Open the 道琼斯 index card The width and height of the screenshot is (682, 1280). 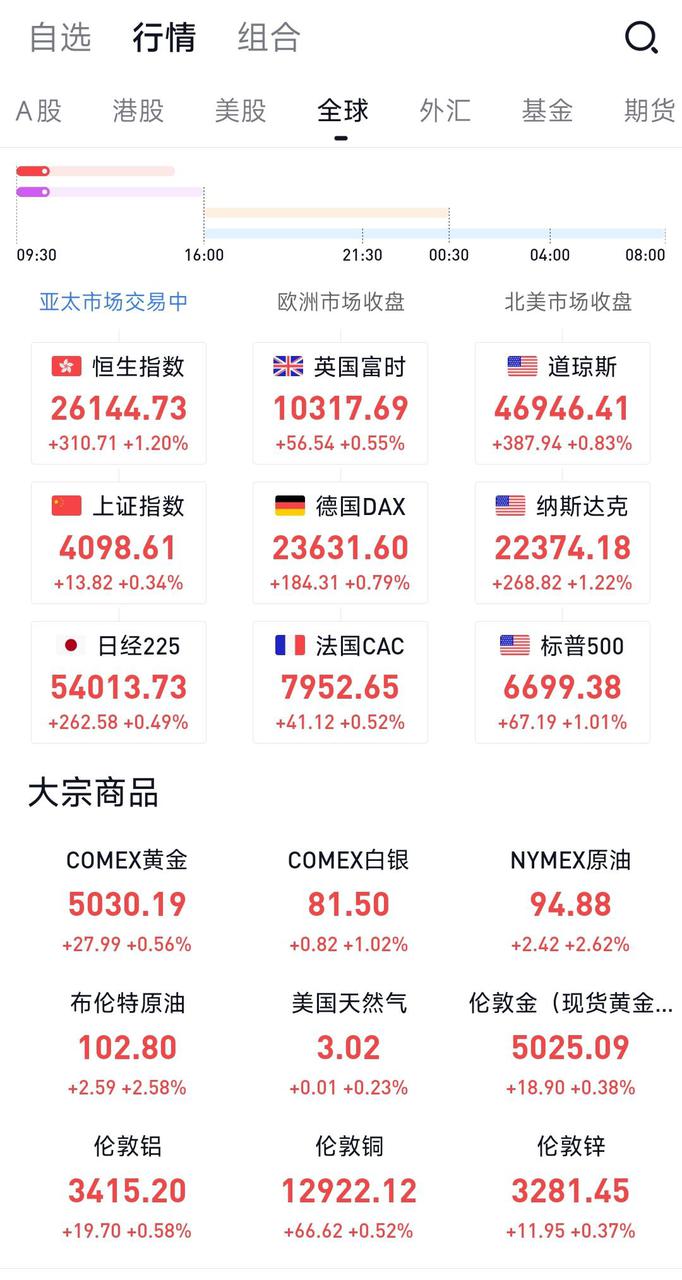[562, 404]
